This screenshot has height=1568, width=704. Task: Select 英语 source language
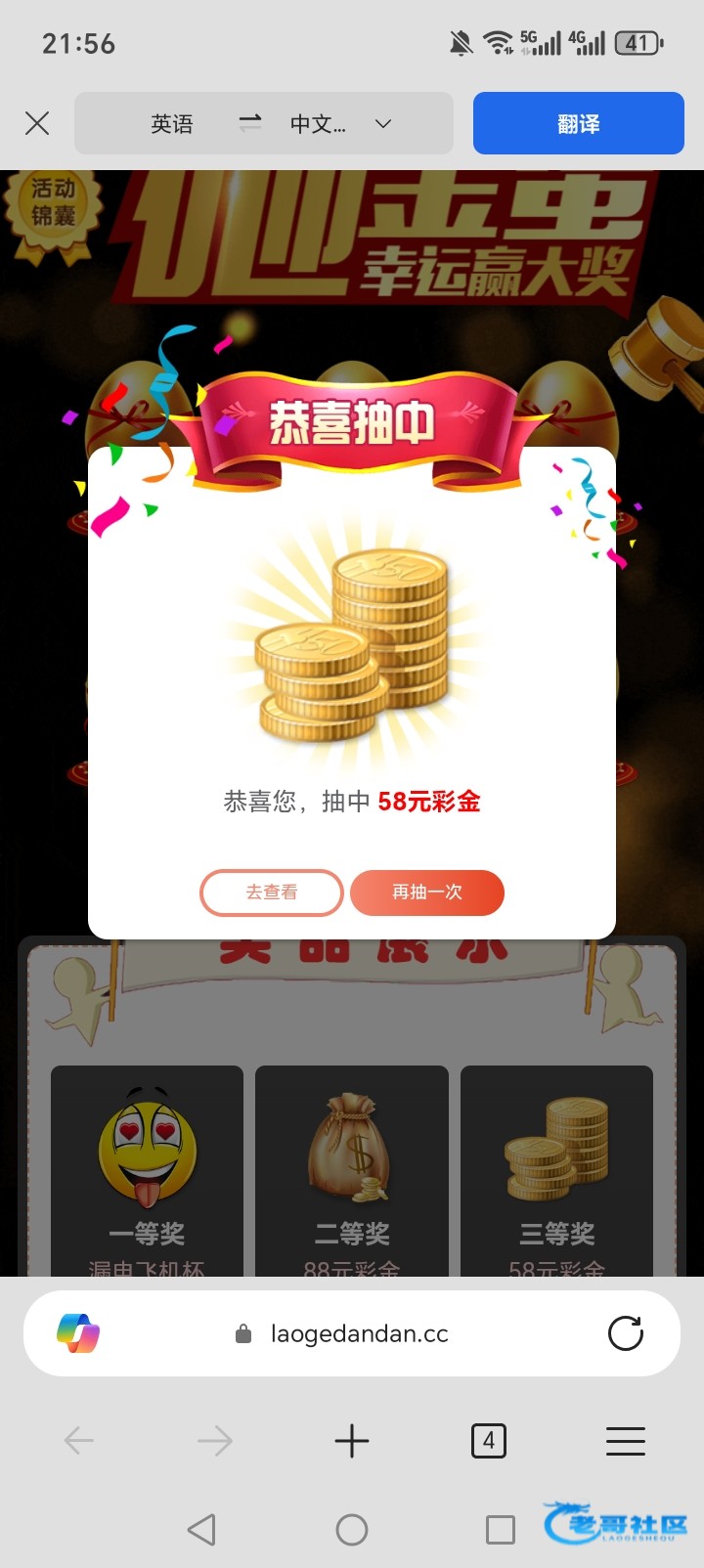point(172,124)
